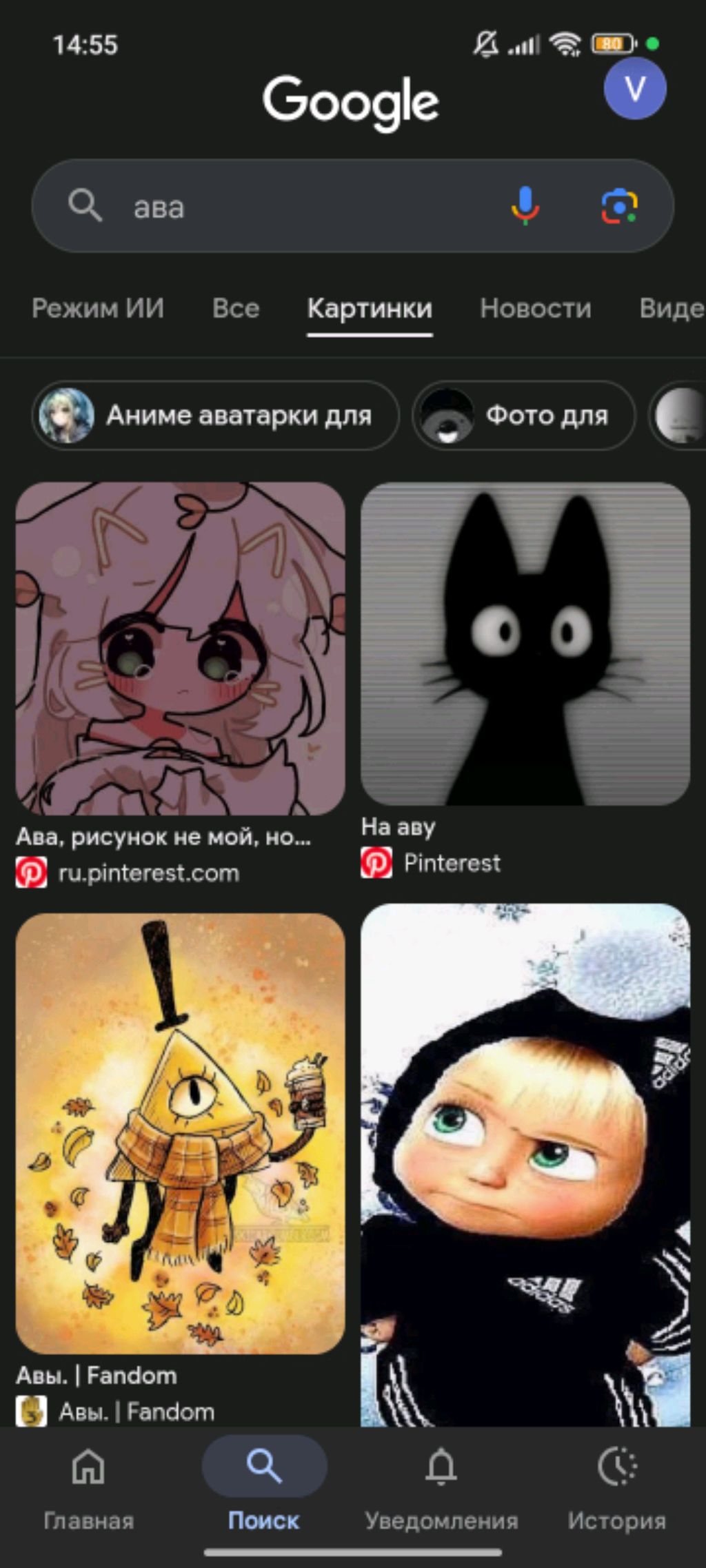Viewport: 706px width, 1568px height.
Task: Open the pink anime girl image result
Action: pos(180,648)
